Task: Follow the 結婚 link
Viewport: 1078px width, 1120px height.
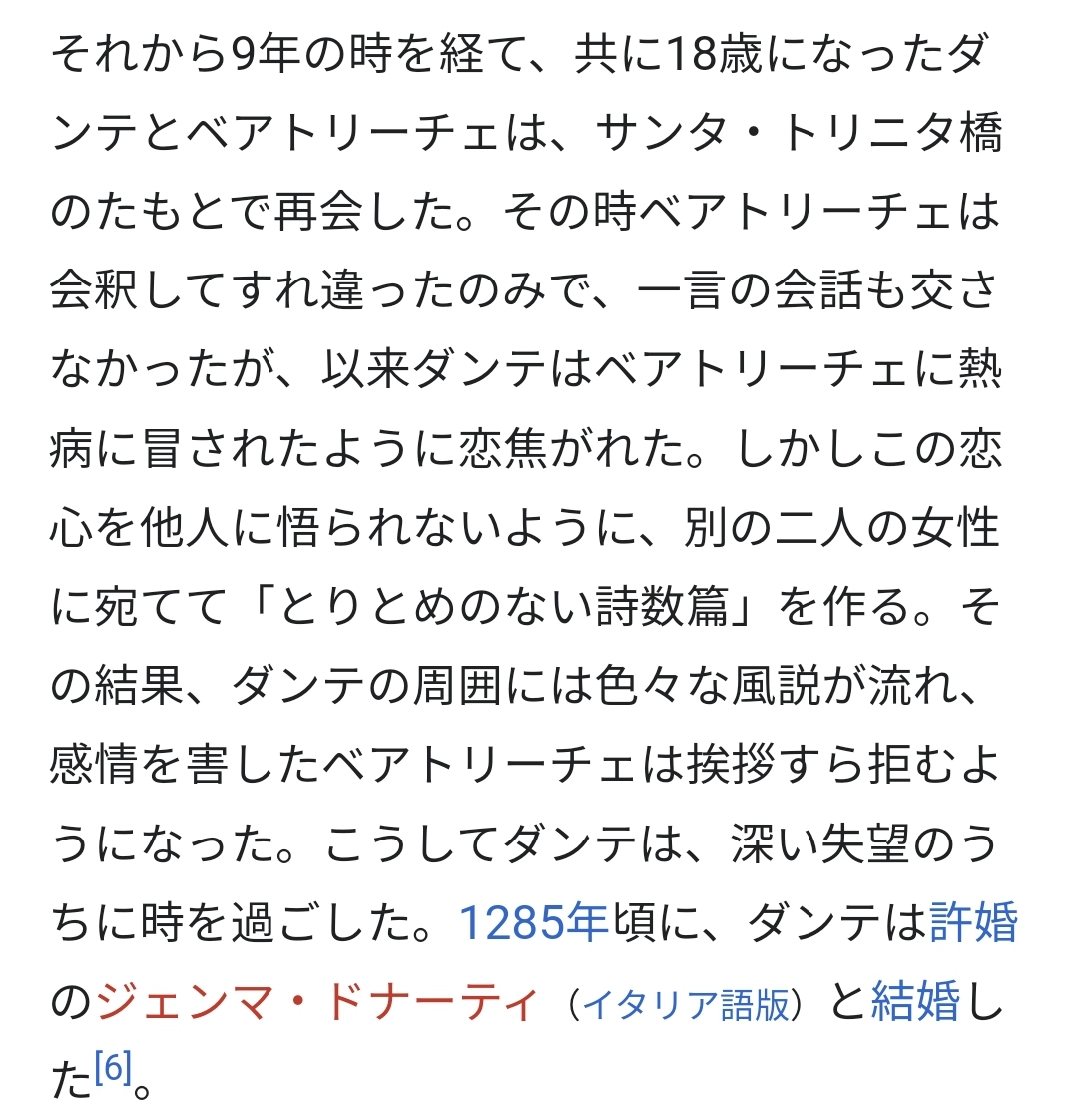Action: pyautogui.click(x=915, y=1002)
